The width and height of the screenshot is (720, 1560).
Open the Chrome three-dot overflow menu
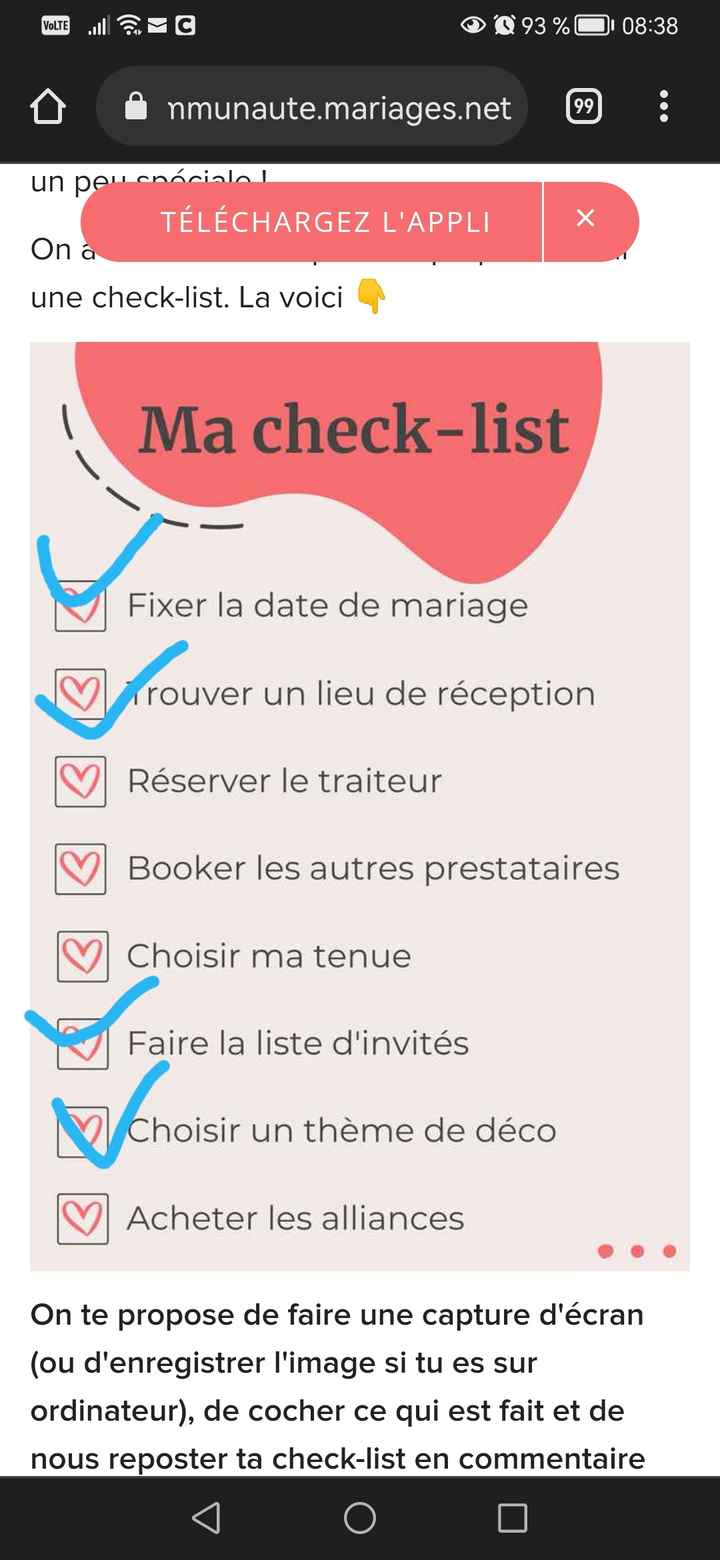663,106
